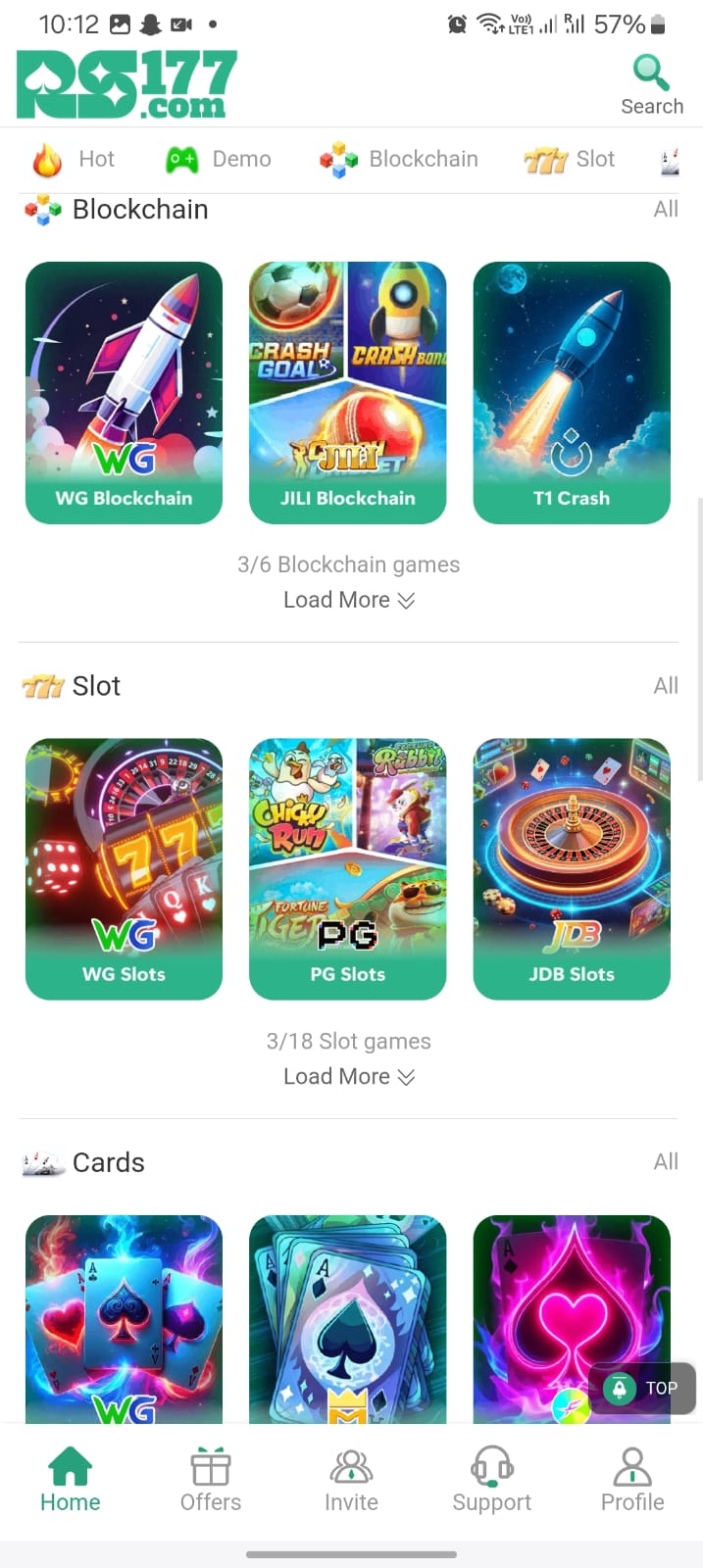703x1568 pixels.
Task: Open the Support tab
Action: [491, 1480]
